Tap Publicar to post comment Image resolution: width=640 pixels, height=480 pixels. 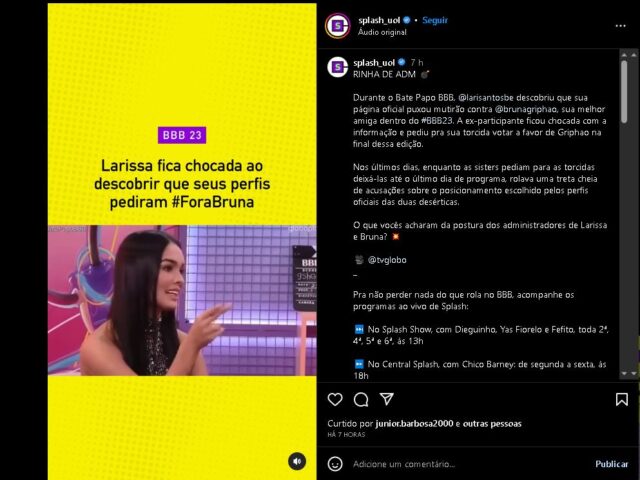coord(611,464)
